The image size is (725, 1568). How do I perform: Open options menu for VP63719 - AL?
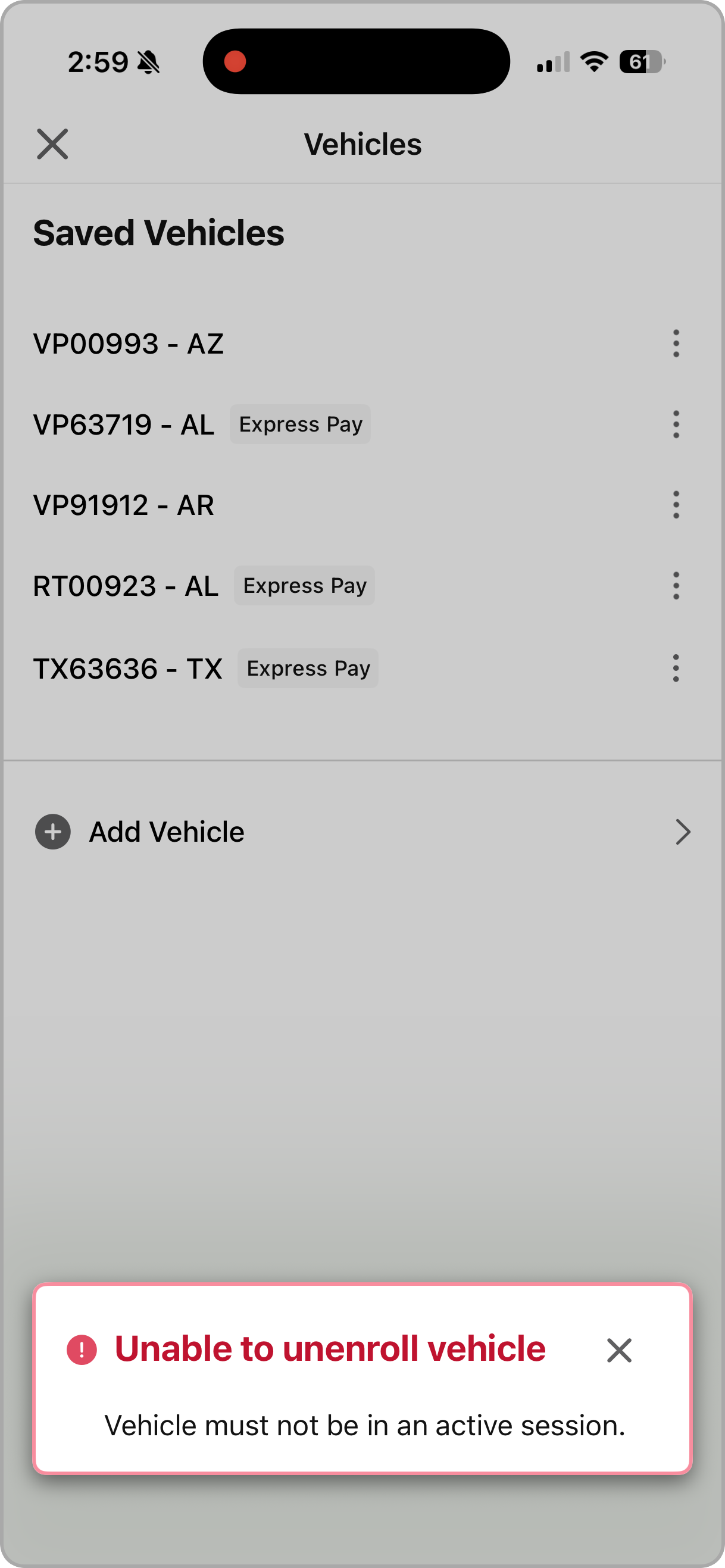coord(676,424)
